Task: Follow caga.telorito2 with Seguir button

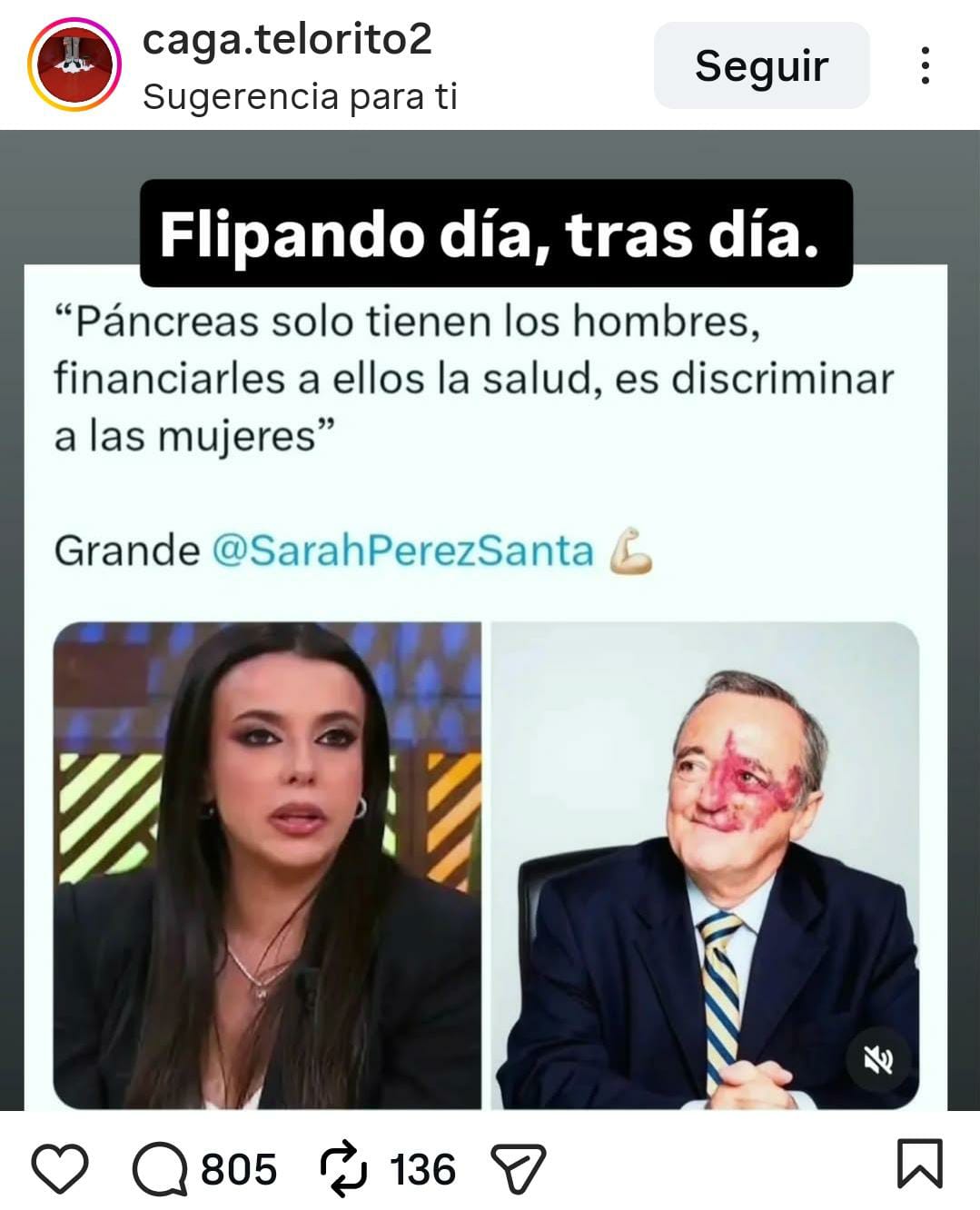Action: [x=761, y=65]
